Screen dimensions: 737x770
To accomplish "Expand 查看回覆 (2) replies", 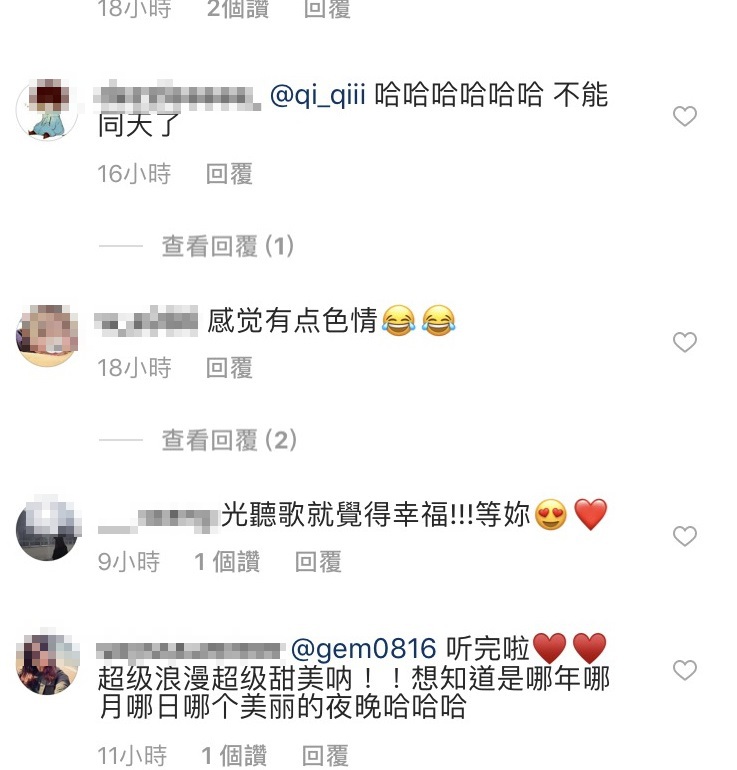I will (229, 440).
